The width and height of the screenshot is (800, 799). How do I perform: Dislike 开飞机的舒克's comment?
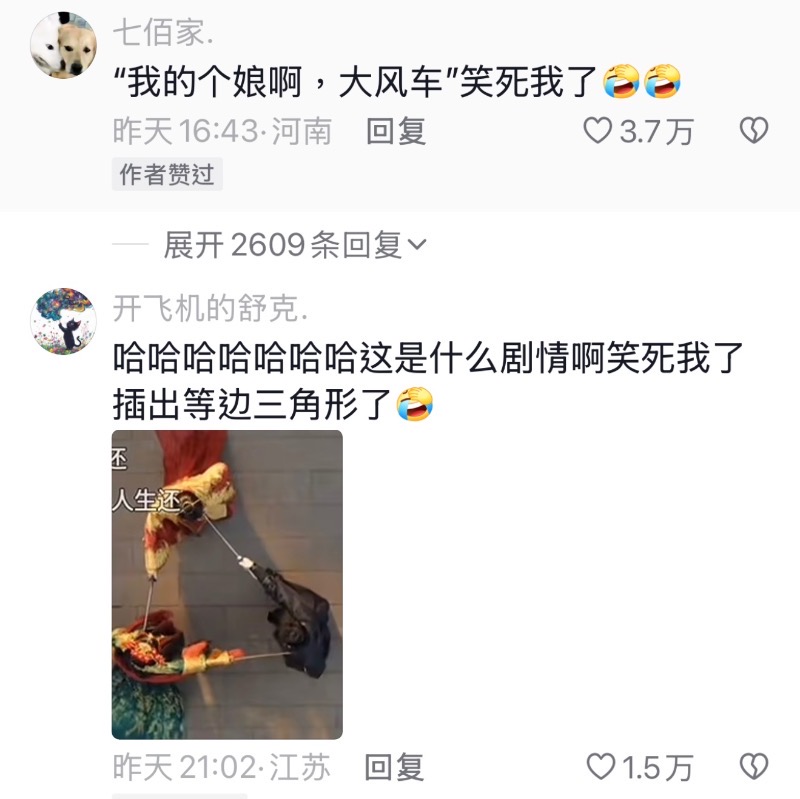click(753, 767)
